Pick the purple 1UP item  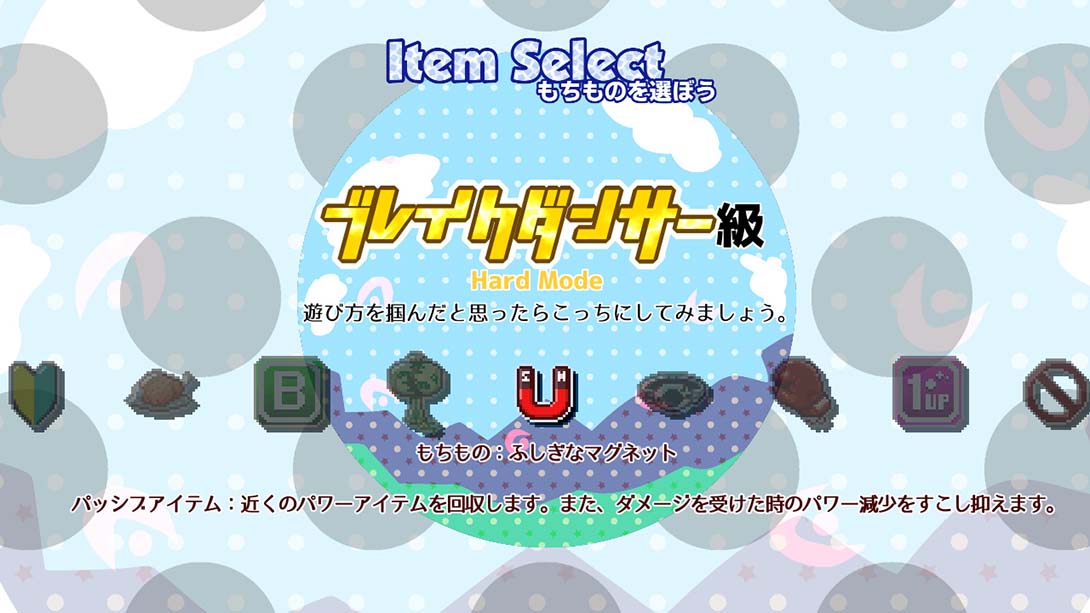coord(930,393)
